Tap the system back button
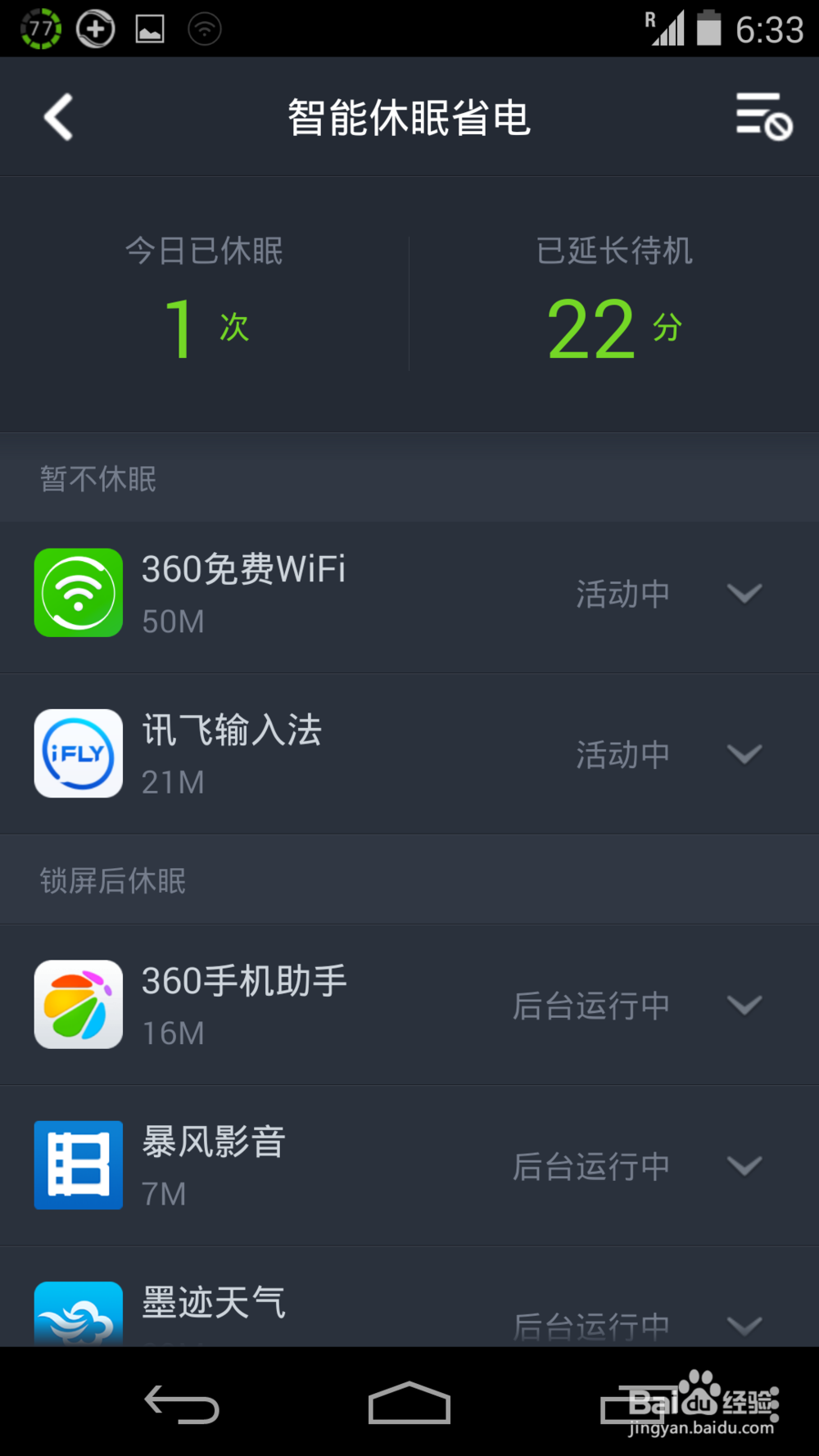This screenshot has height=1456, width=819. pyautogui.click(x=182, y=1404)
